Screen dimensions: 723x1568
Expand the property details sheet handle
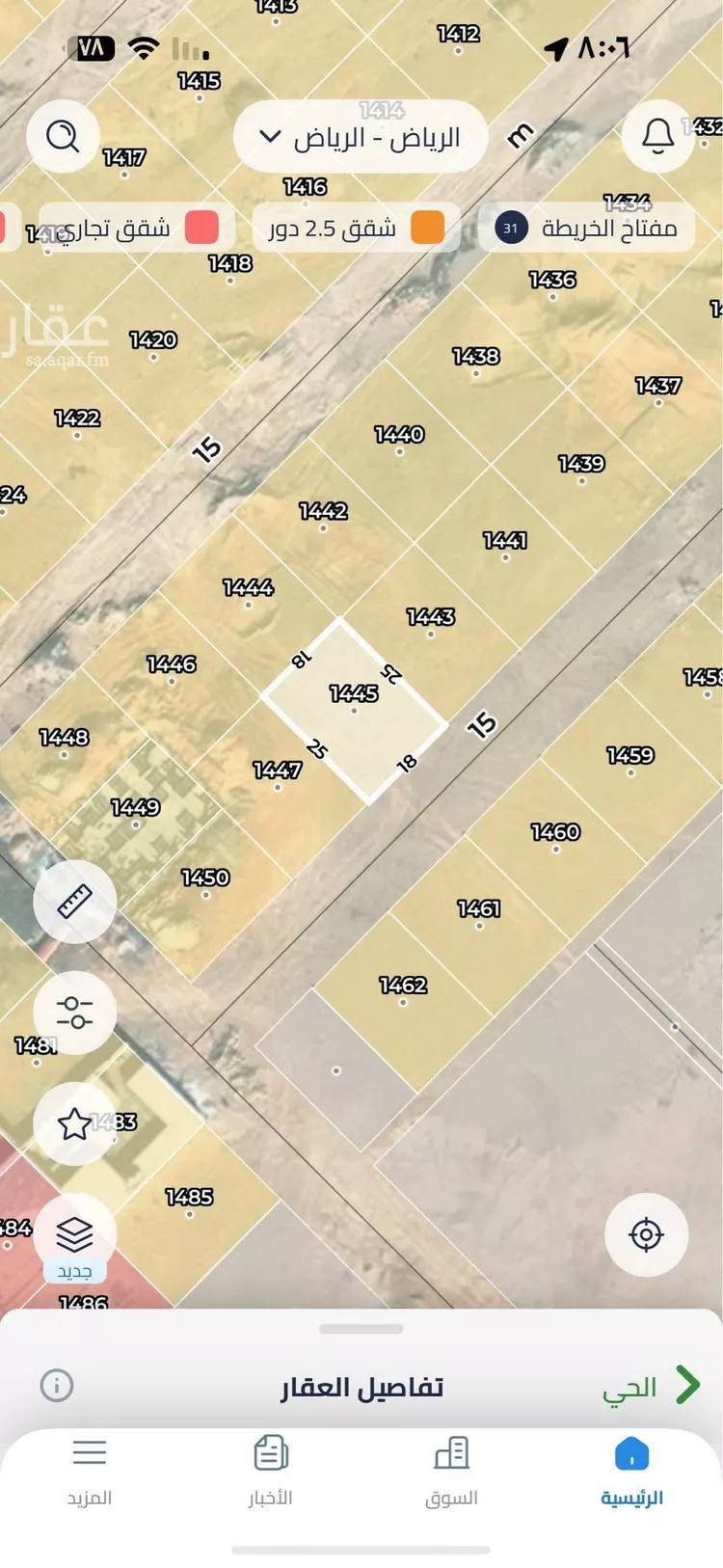coord(361,1329)
